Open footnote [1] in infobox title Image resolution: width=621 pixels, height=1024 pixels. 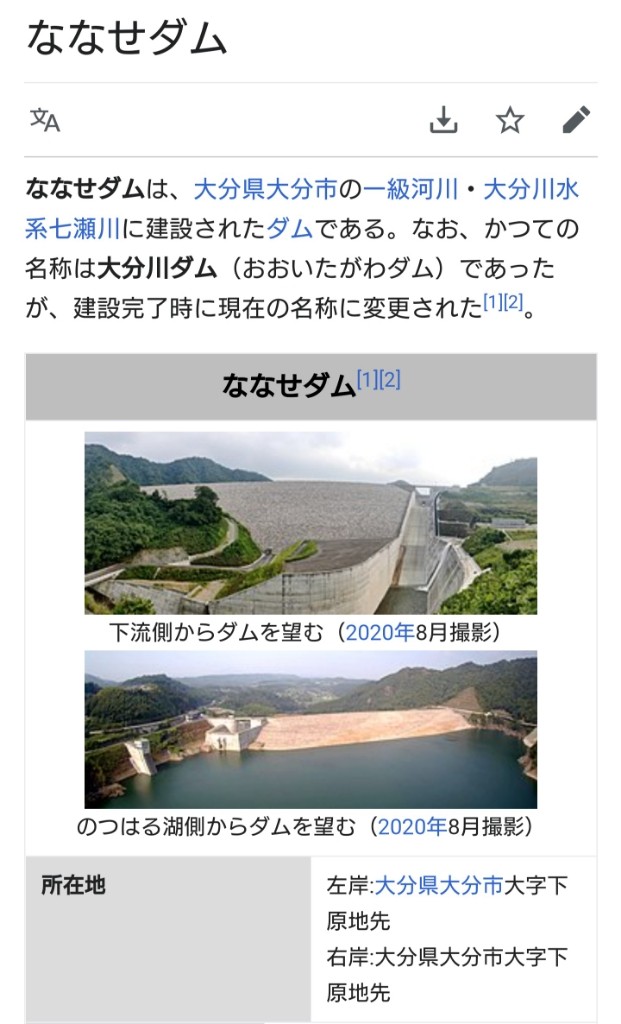pos(367,379)
